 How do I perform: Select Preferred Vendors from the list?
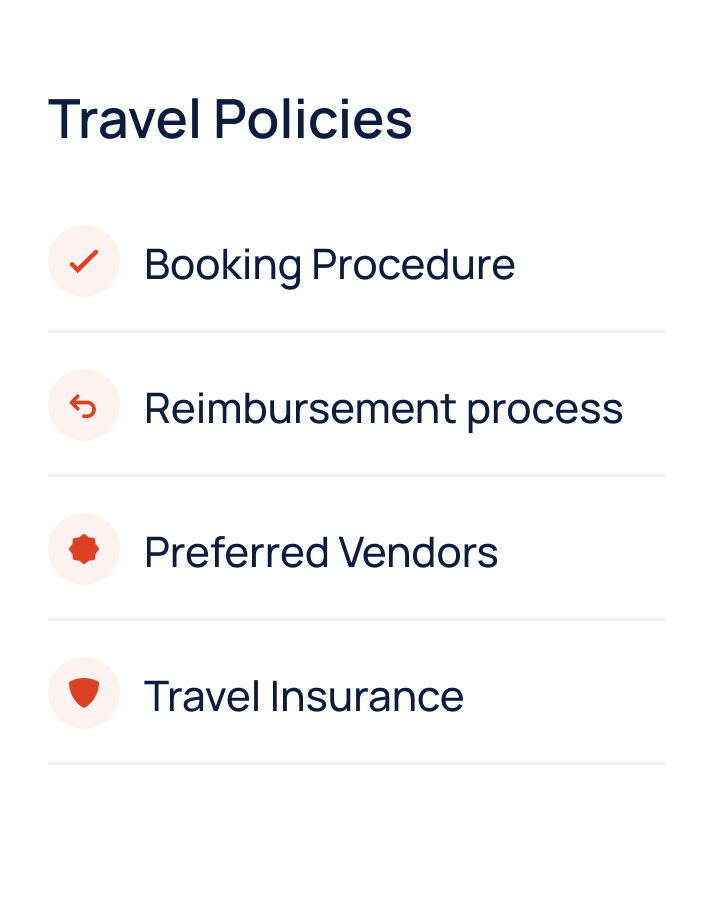321,552
